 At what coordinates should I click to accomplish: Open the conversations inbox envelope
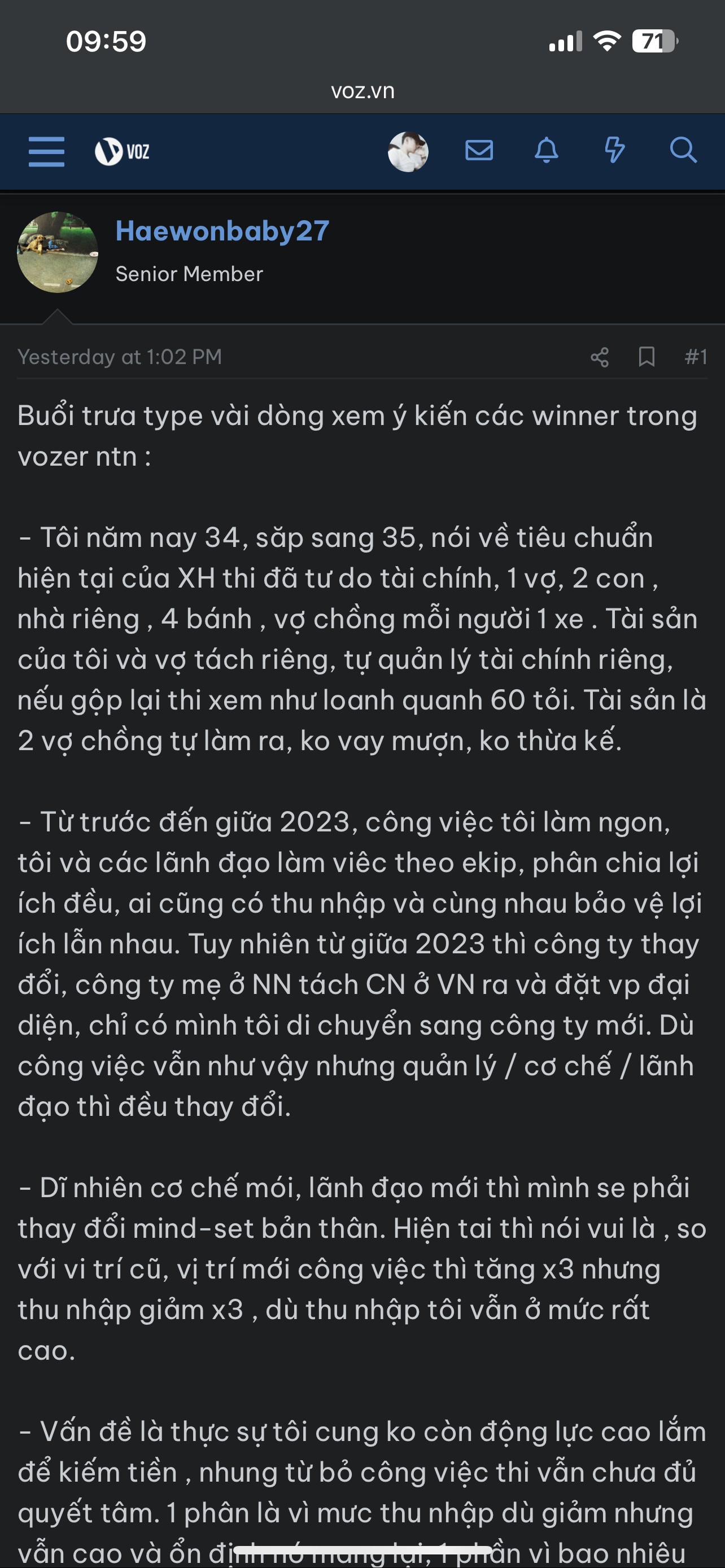(479, 150)
